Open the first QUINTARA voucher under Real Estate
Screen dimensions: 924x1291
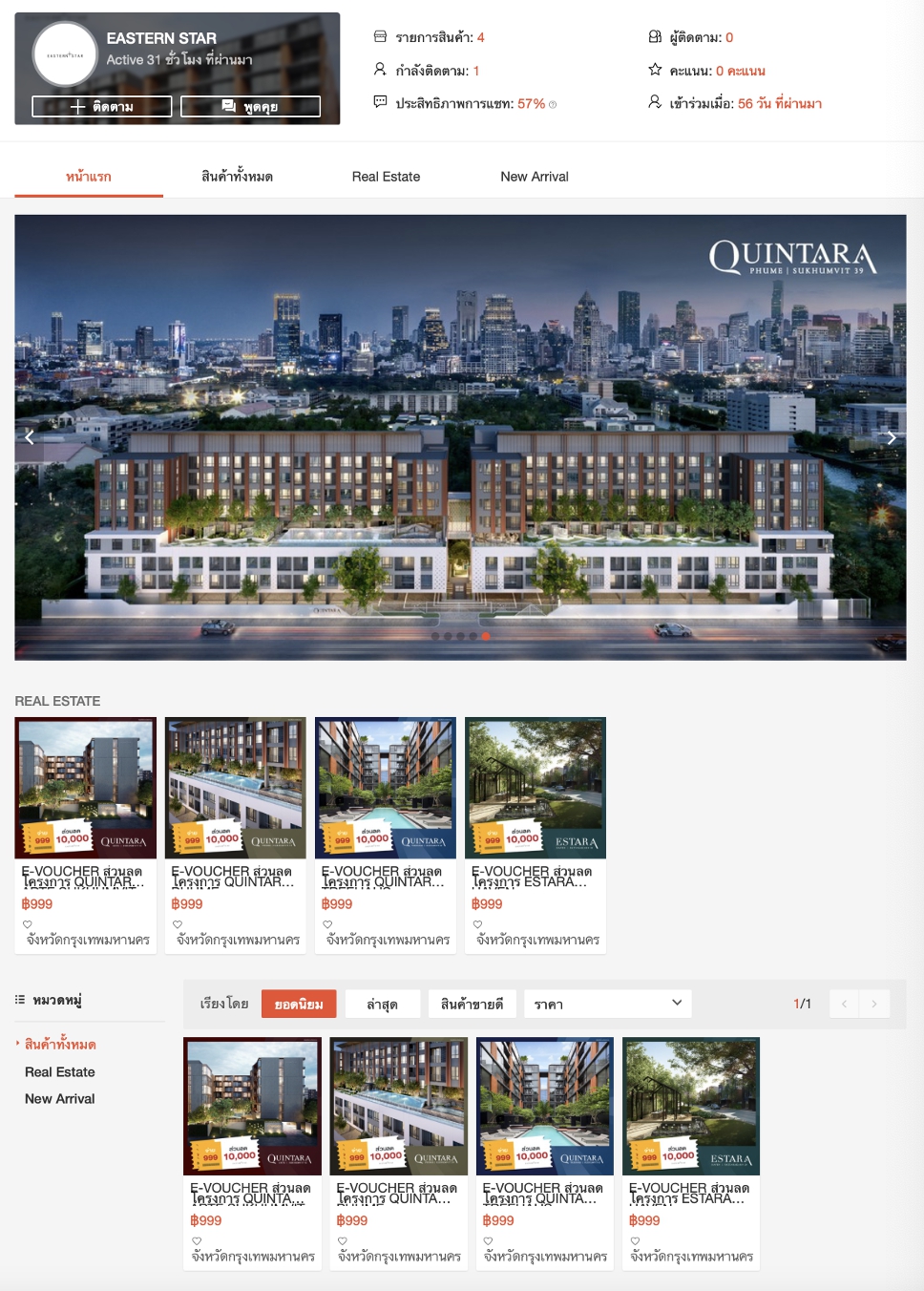coord(86,788)
